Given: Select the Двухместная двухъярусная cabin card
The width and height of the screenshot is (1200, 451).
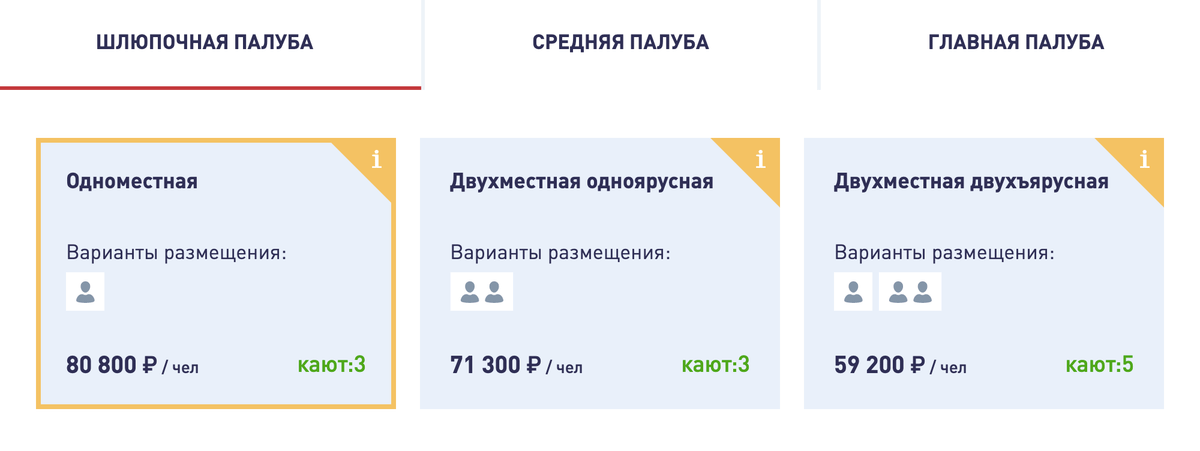Looking at the screenshot, I should pos(983,273).
